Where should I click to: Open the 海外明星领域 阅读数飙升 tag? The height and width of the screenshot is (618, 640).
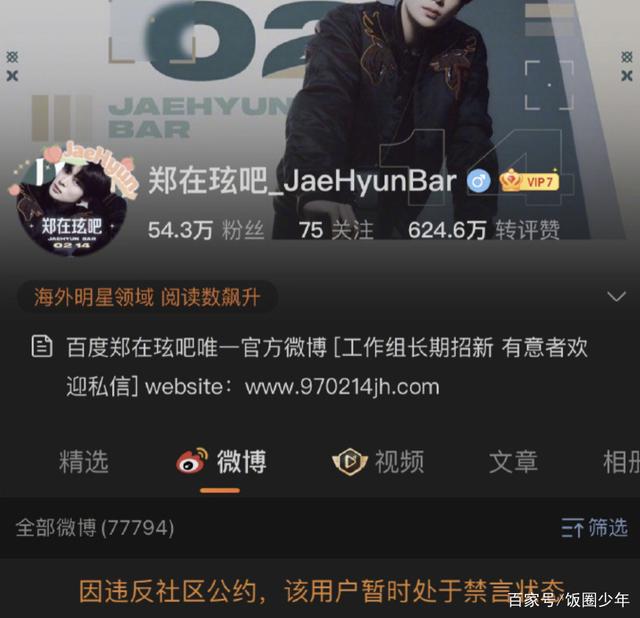148,297
